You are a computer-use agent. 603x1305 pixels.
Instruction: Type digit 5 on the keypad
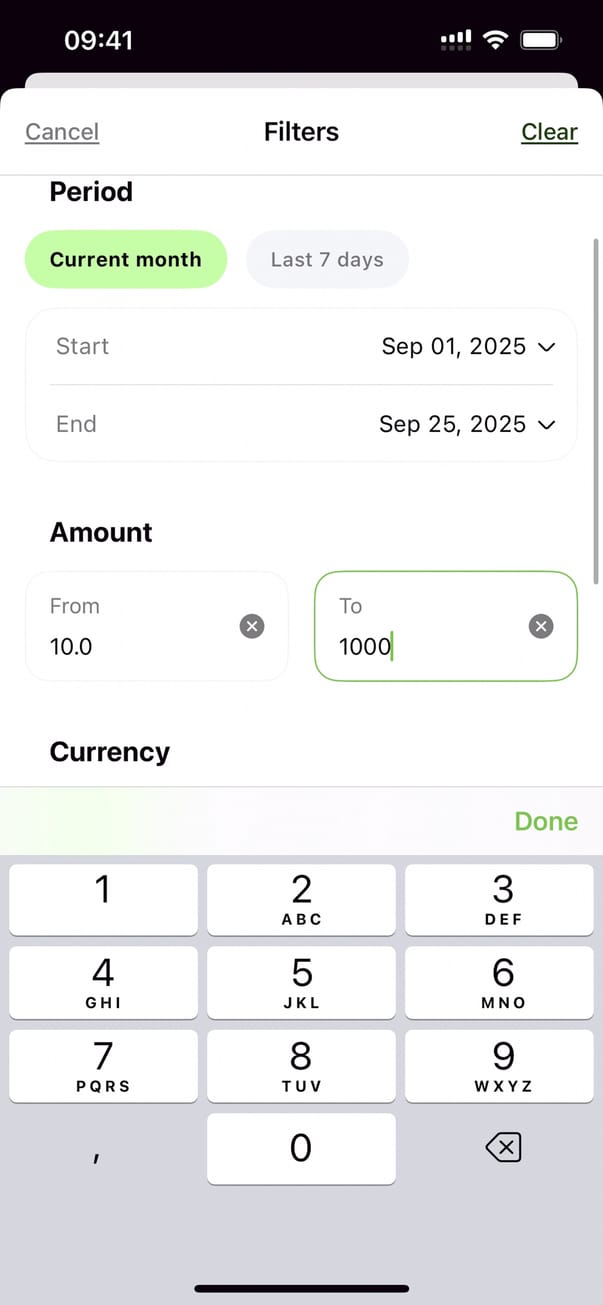(301, 983)
